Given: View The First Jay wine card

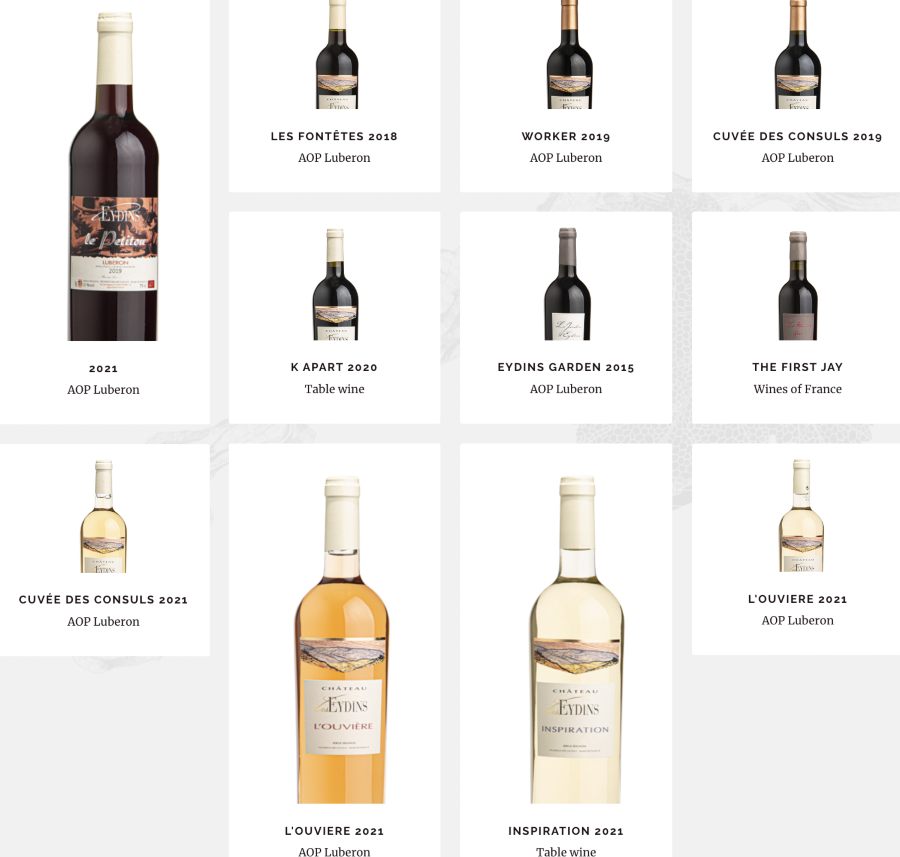Looking at the screenshot, I should pos(797,367).
